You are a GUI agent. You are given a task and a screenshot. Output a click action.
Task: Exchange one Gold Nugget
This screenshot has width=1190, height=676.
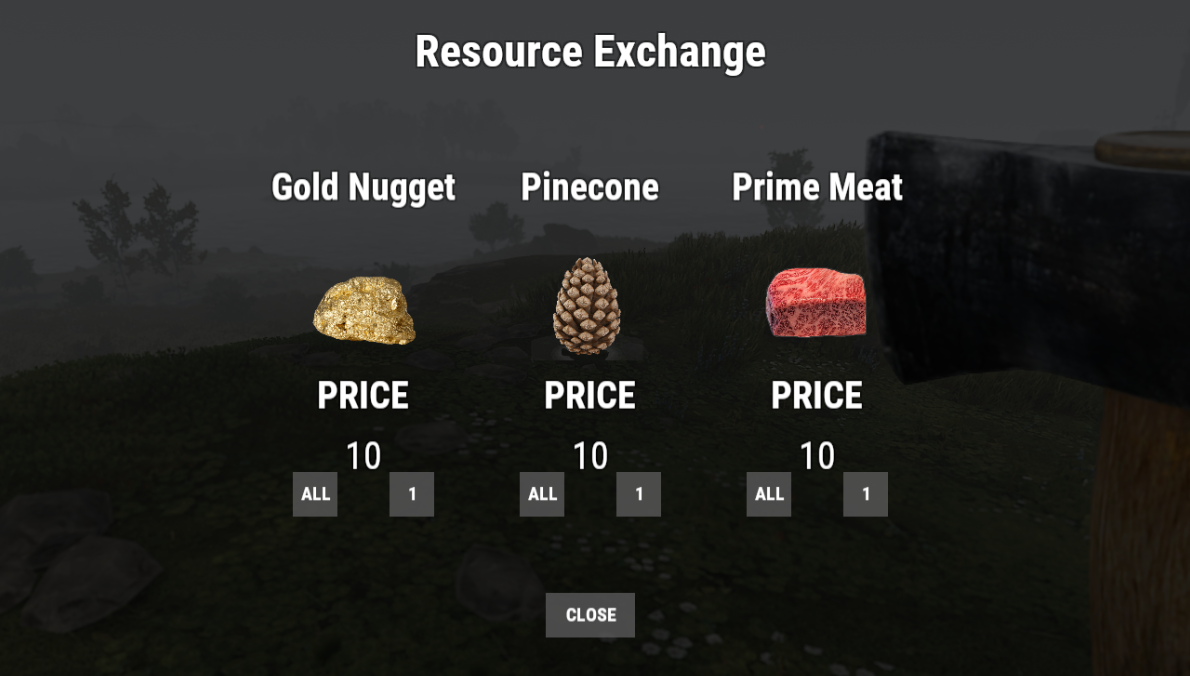[411, 494]
